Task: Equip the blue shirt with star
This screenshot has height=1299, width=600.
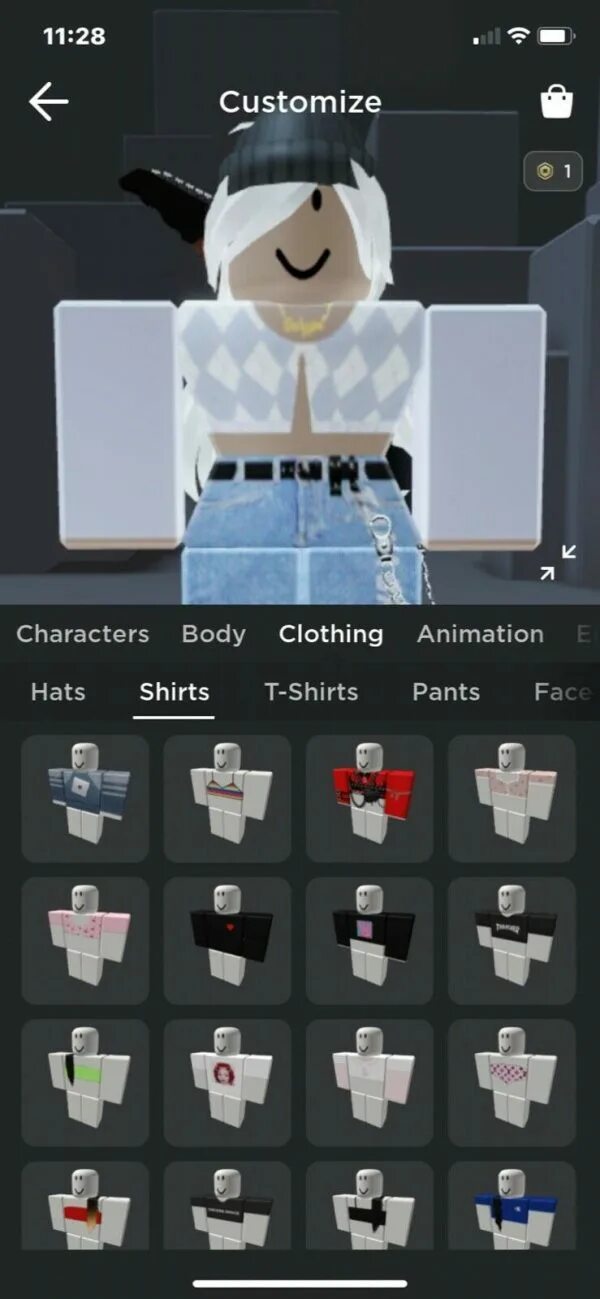Action: (x=511, y=1210)
